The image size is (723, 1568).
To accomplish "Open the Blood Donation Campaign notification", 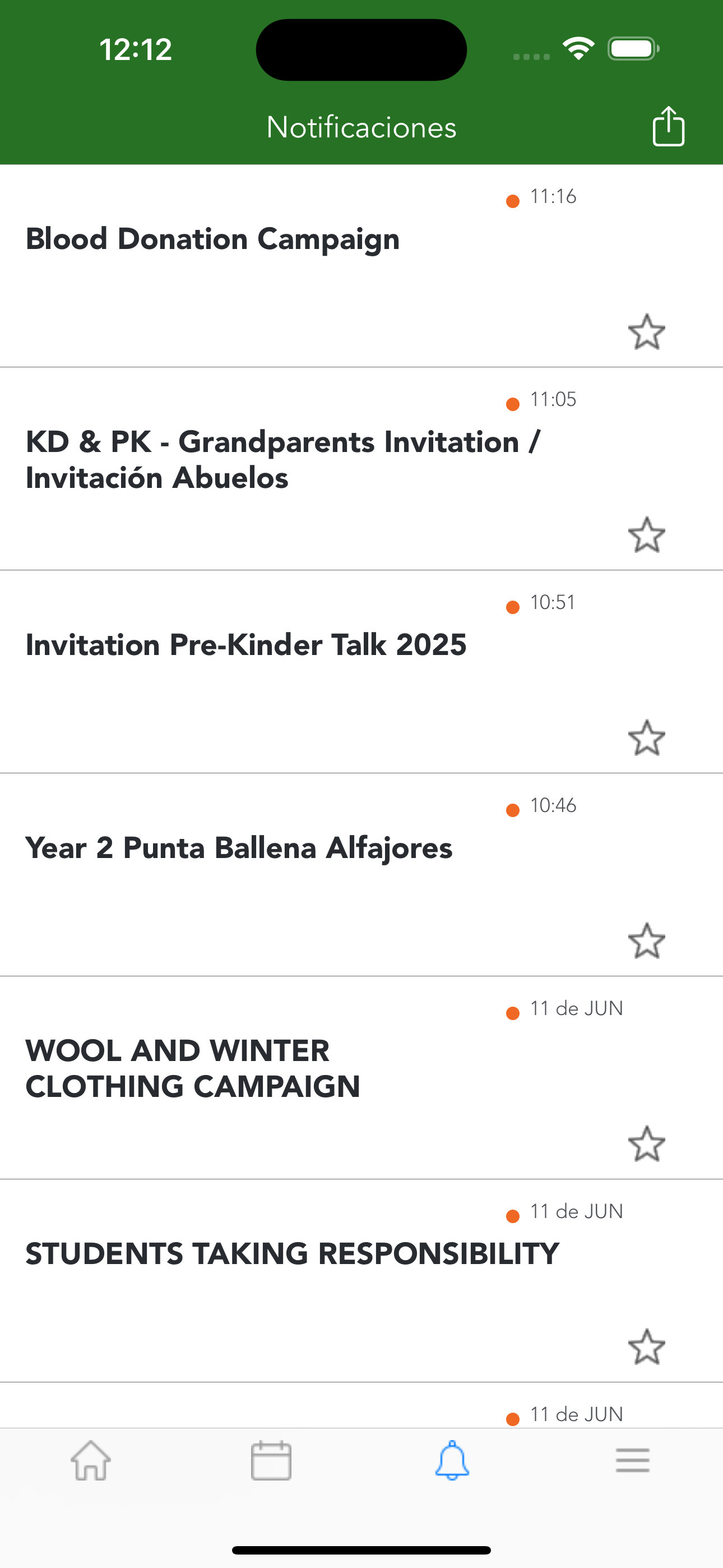I will click(361, 266).
